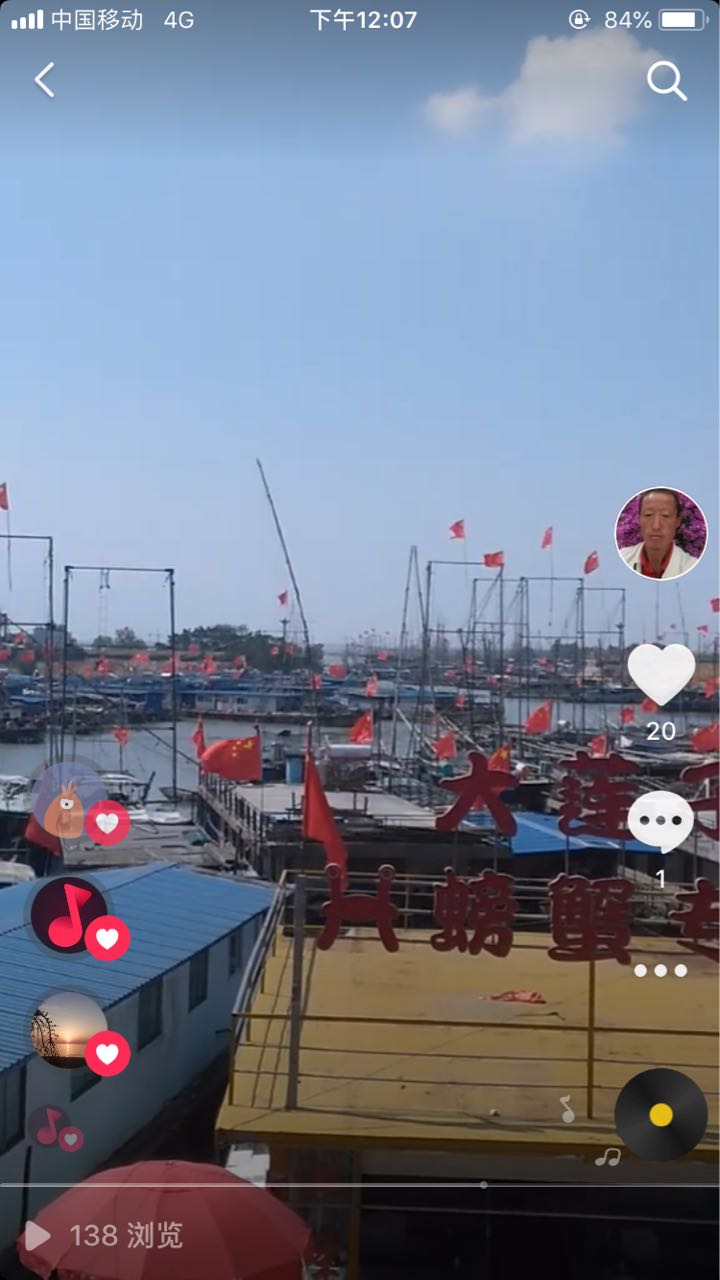Open the search magnifier icon
Image resolution: width=720 pixels, height=1280 pixels.
tap(666, 80)
